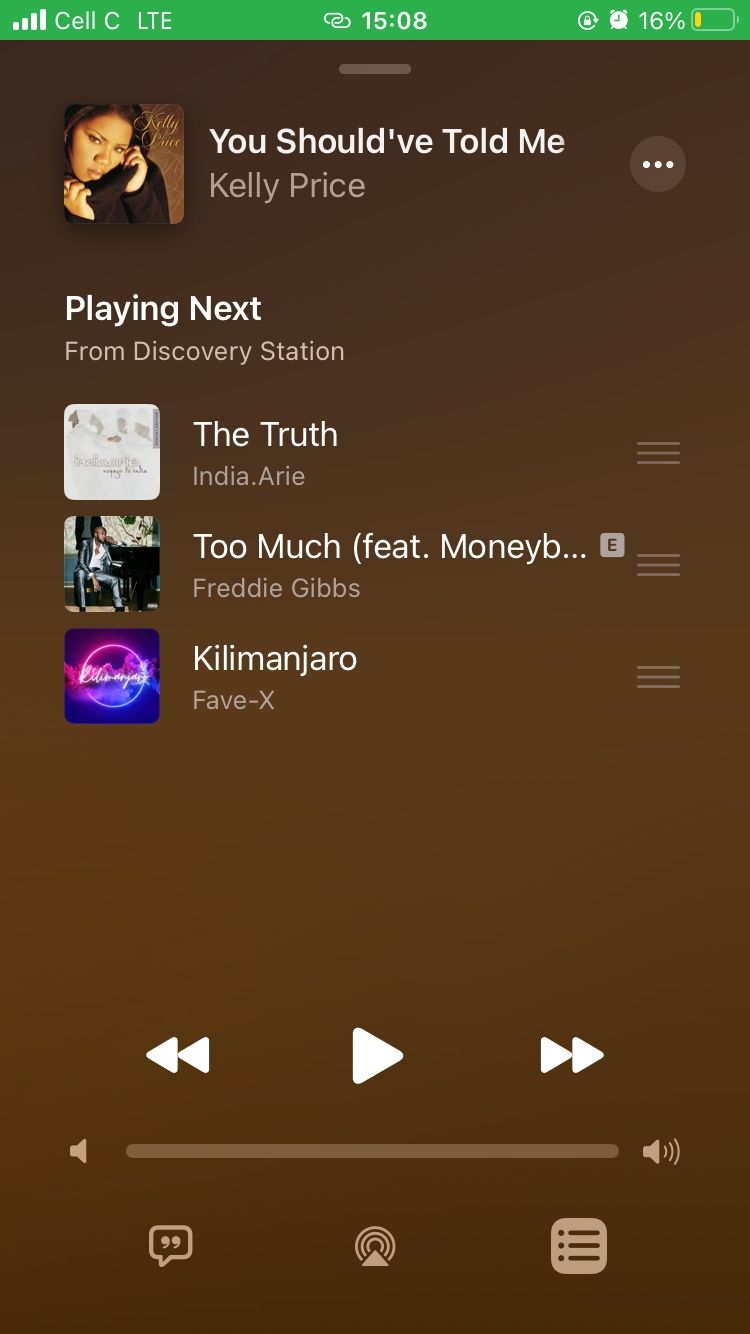Skip forward to the next track
Screen dimensions: 750x1334
(x=571, y=1054)
